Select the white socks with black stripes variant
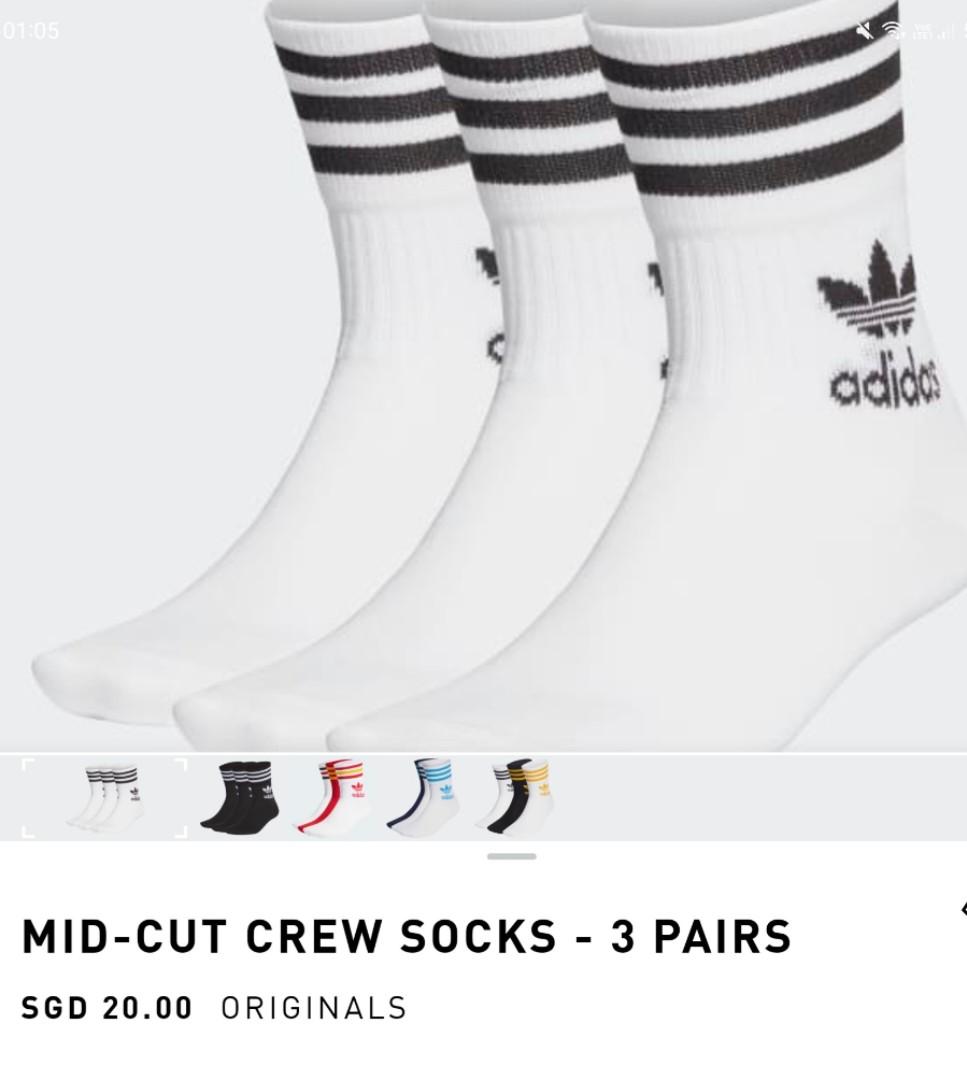The image size is (967, 1080). pos(104,797)
